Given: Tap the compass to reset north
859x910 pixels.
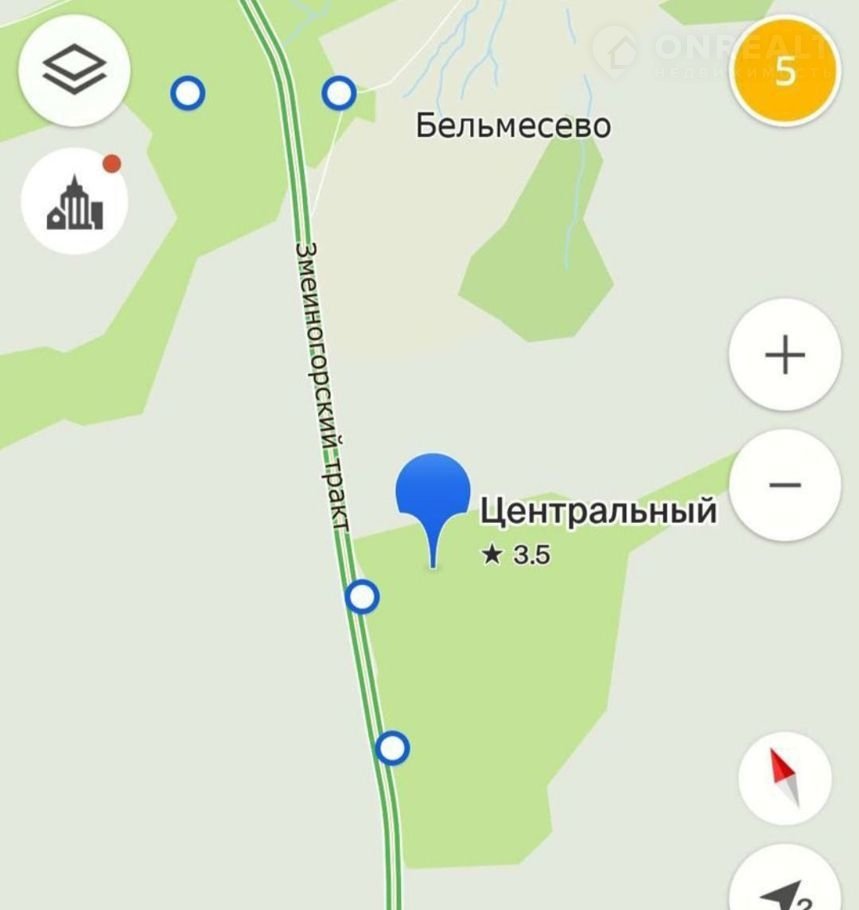Looking at the screenshot, I should click(x=785, y=778).
